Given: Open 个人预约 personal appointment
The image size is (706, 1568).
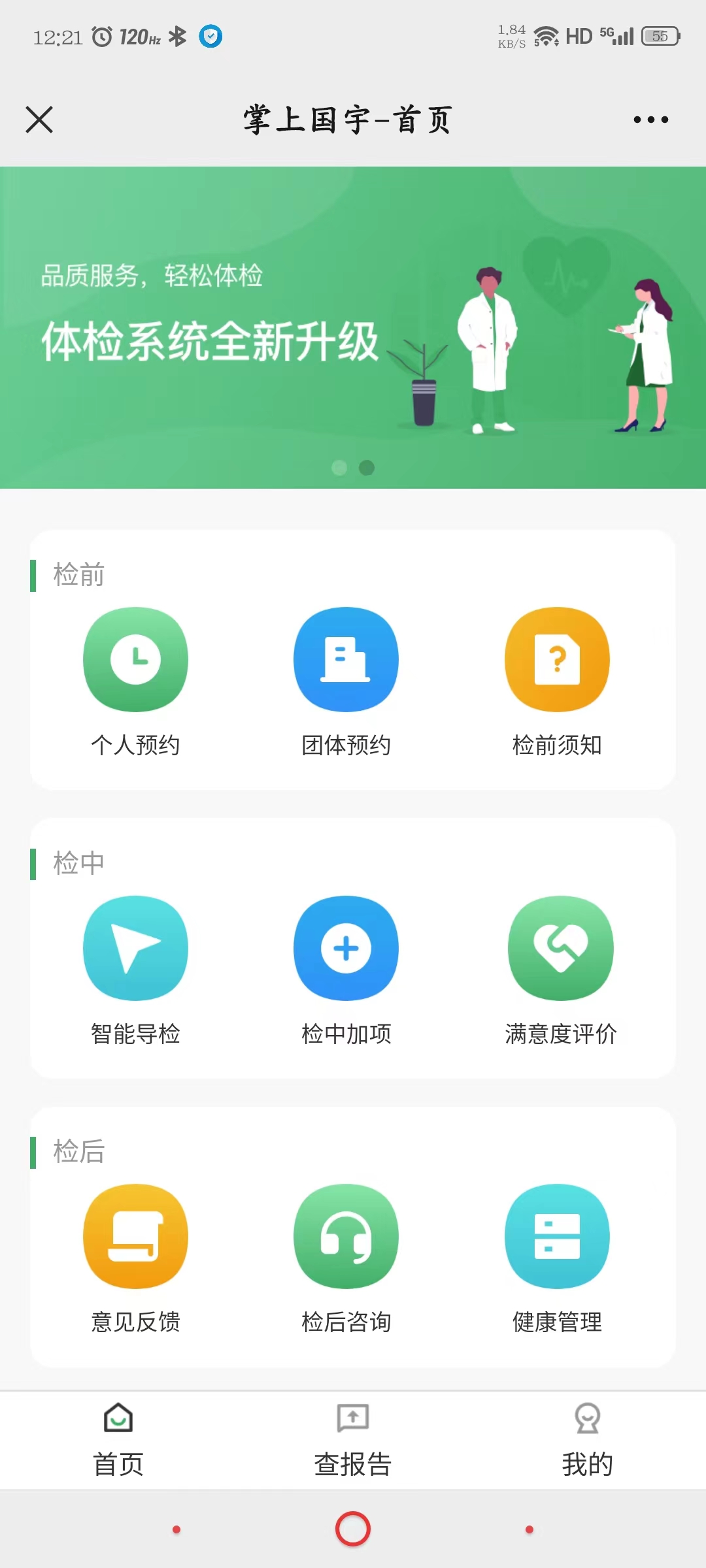Looking at the screenshot, I should pos(135,681).
